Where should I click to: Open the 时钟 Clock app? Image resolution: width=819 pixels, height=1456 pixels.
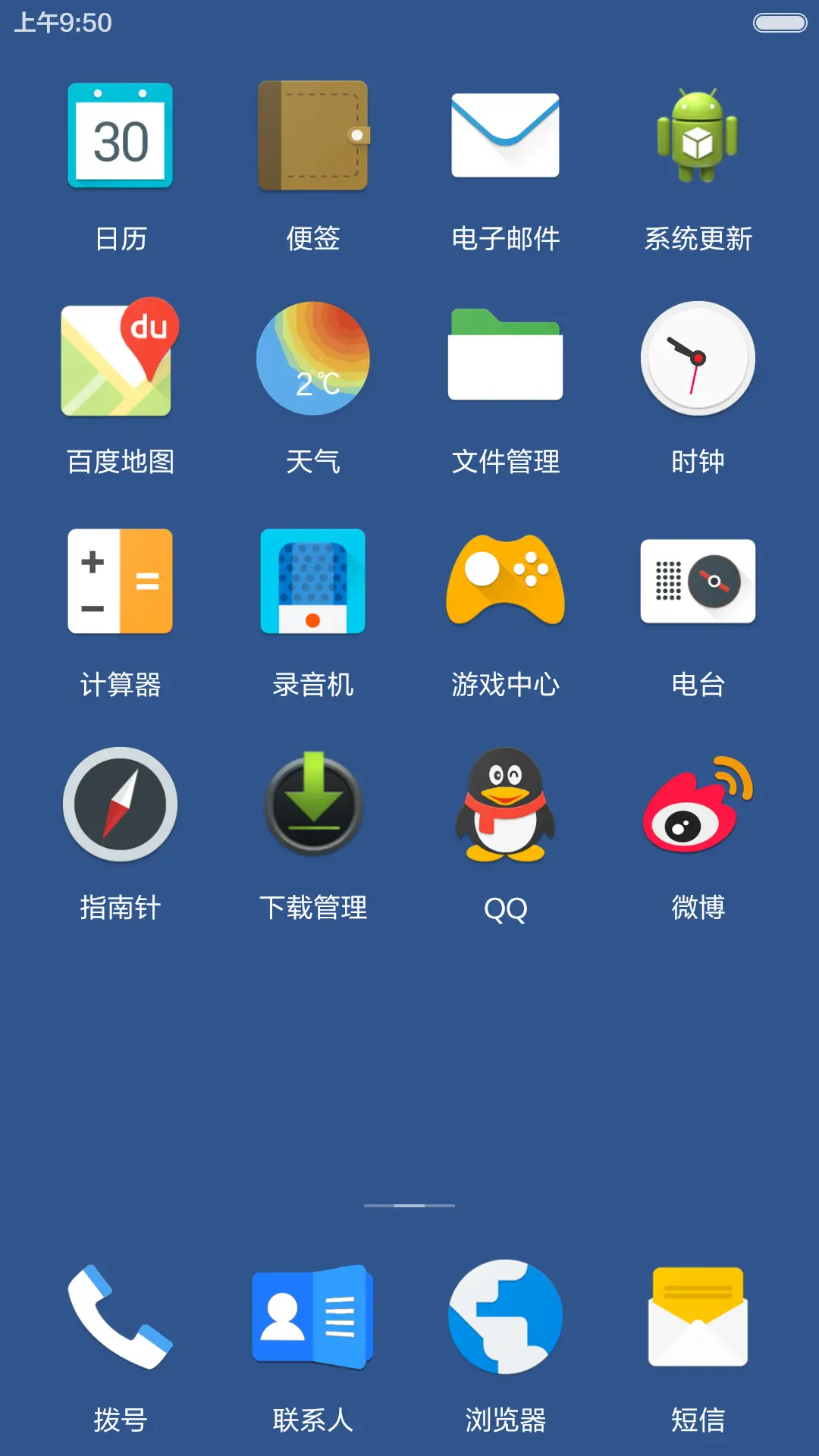[697, 358]
